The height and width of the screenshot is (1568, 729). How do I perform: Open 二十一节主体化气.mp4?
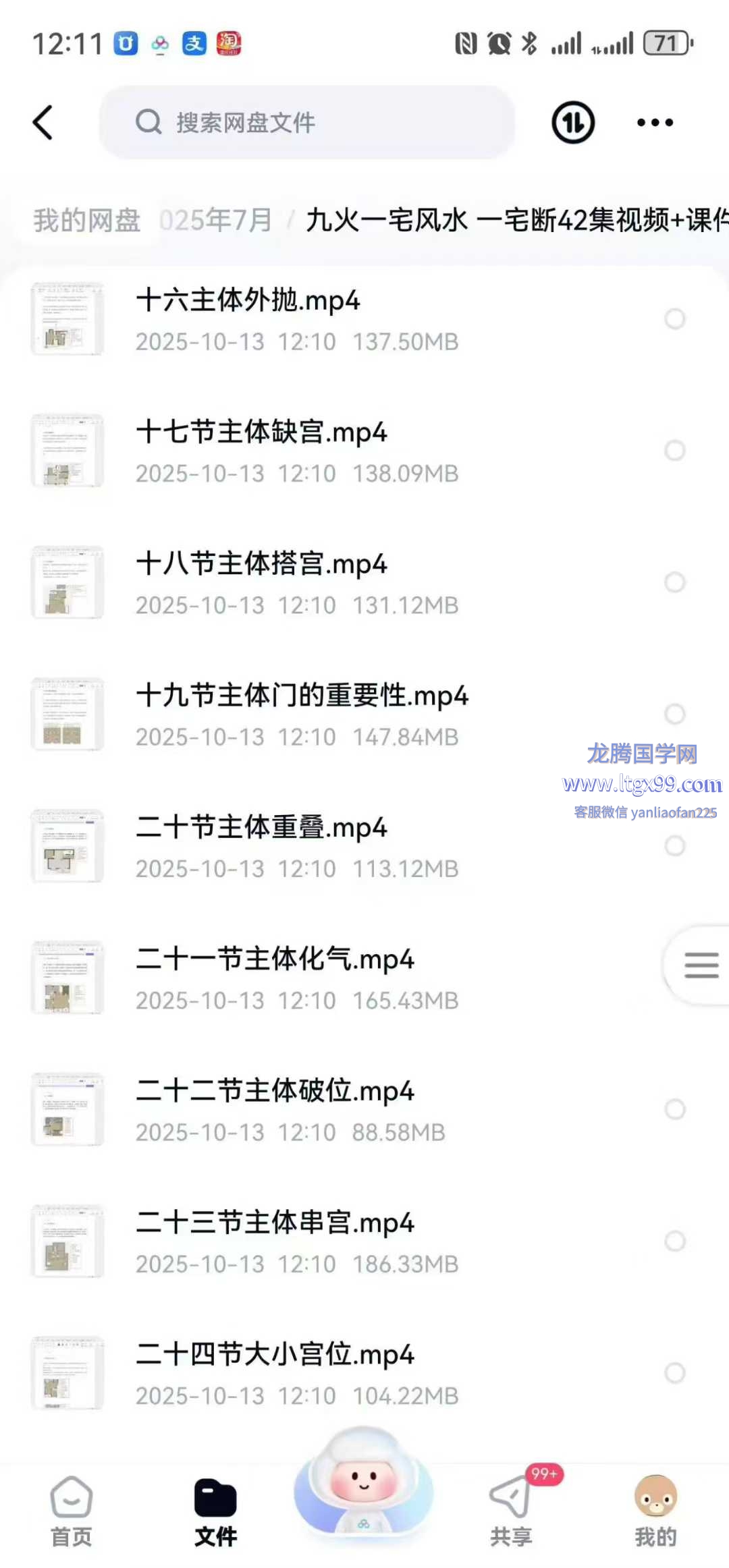point(275,959)
